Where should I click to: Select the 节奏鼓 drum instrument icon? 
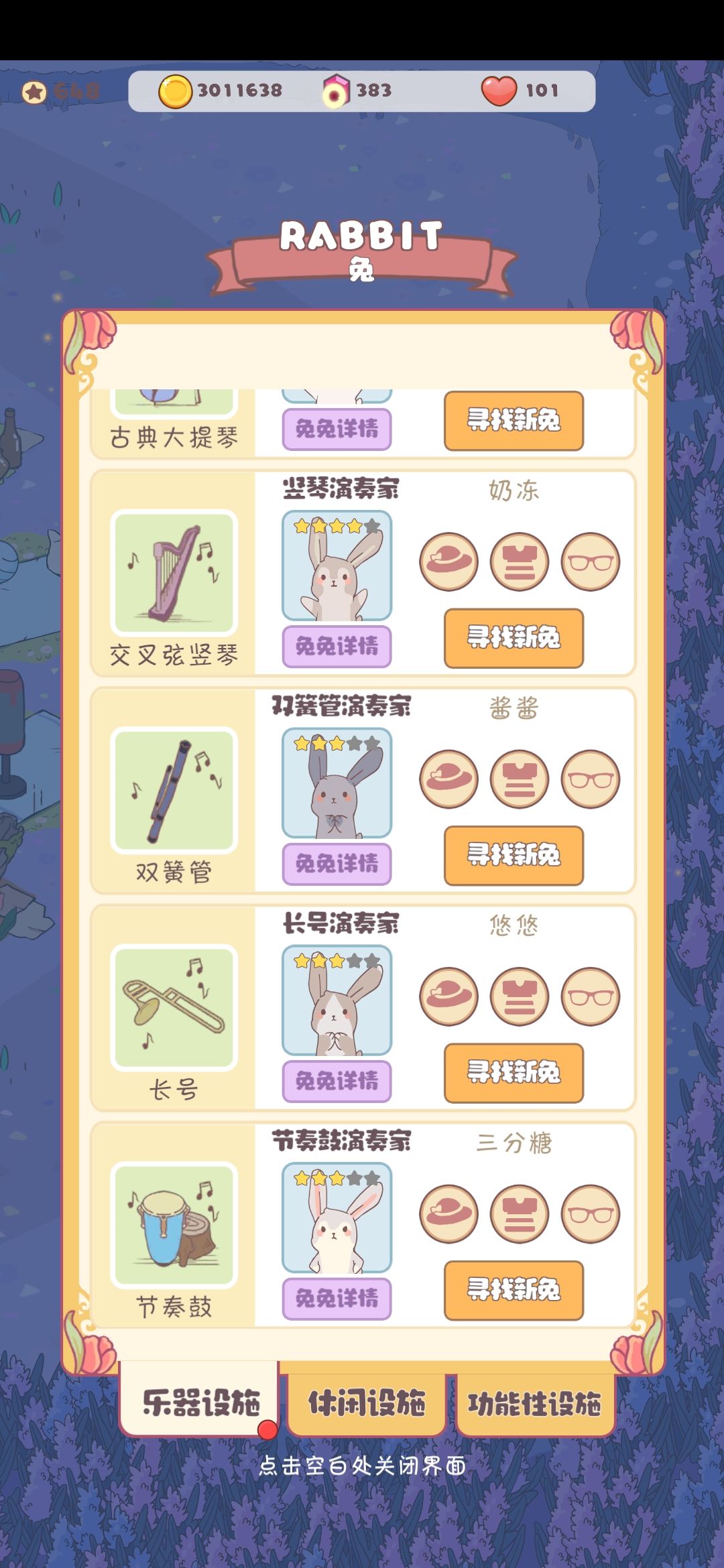(176, 1225)
